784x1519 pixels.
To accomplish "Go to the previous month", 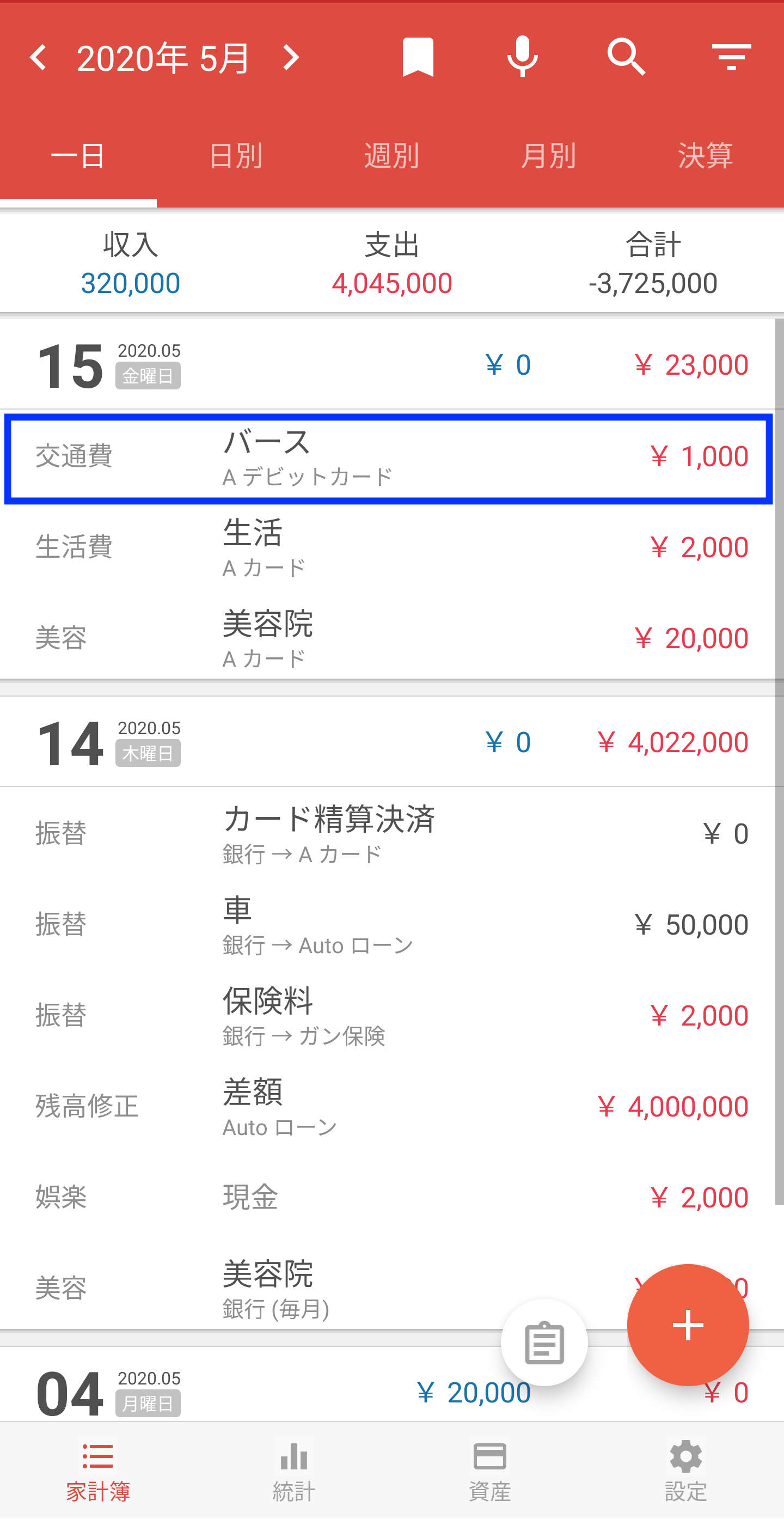I will 39,58.
